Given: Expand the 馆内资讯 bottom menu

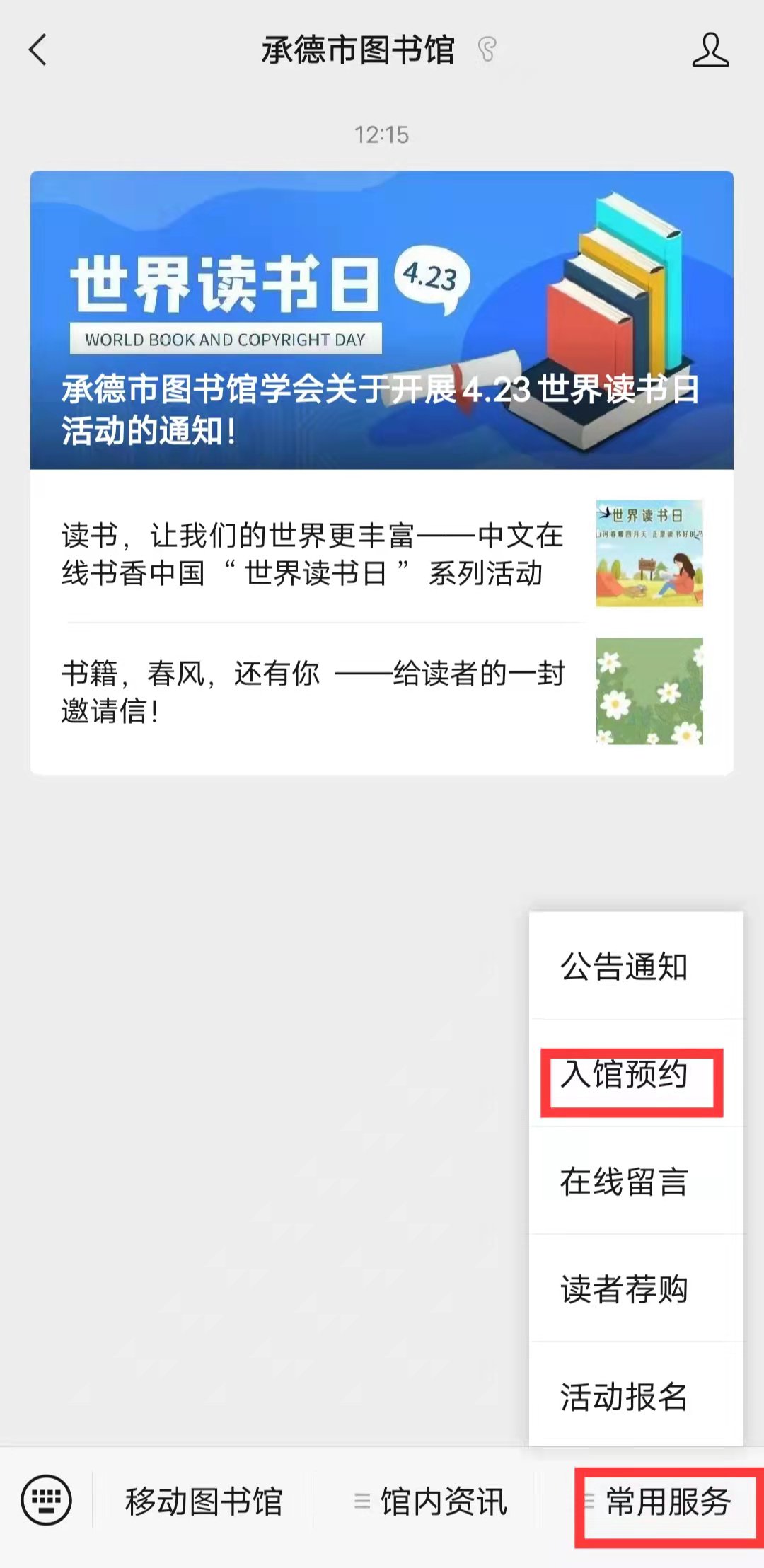Looking at the screenshot, I should coord(430,1501).
